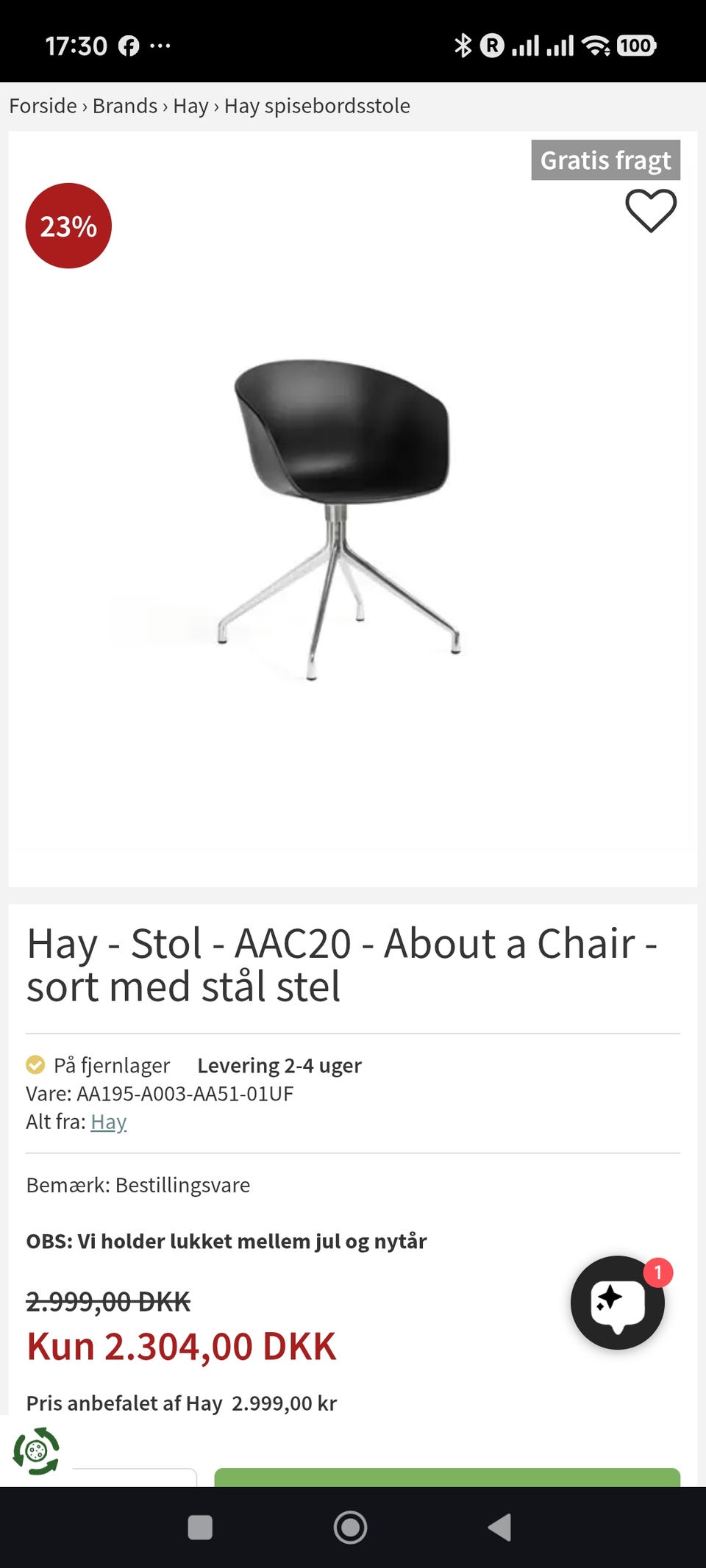Go back using the system back button
This screenshot has height=1568, width=706.
[x=499, y=1527]
